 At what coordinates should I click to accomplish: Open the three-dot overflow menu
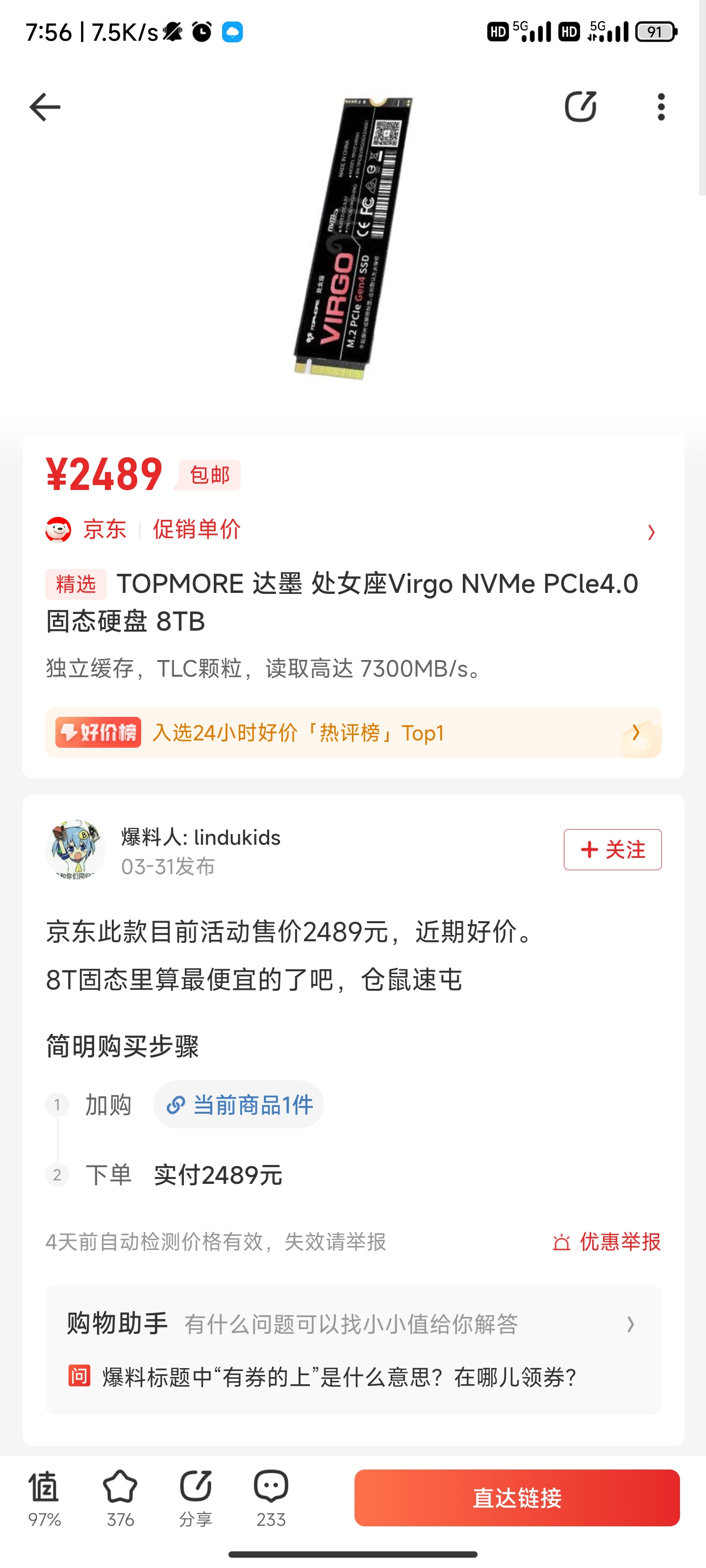pos(661,106)
